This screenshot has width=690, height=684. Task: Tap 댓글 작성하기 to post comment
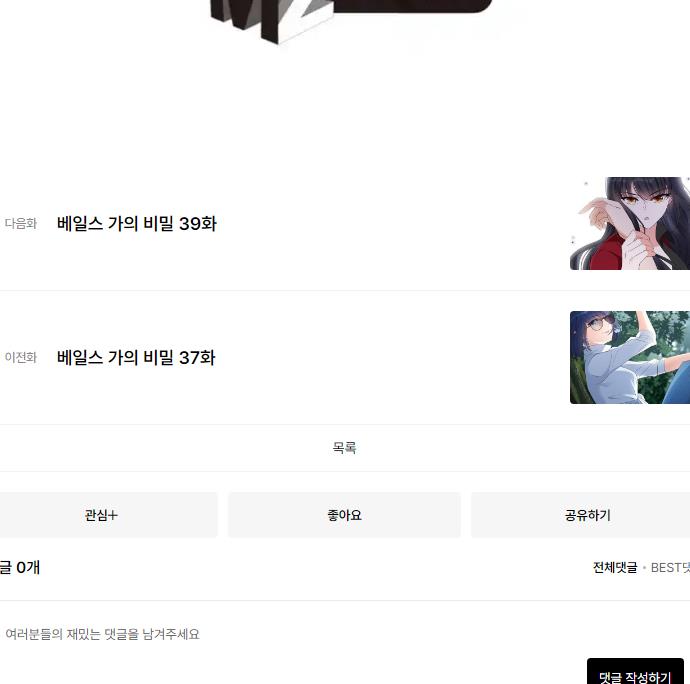coord(635,675)
